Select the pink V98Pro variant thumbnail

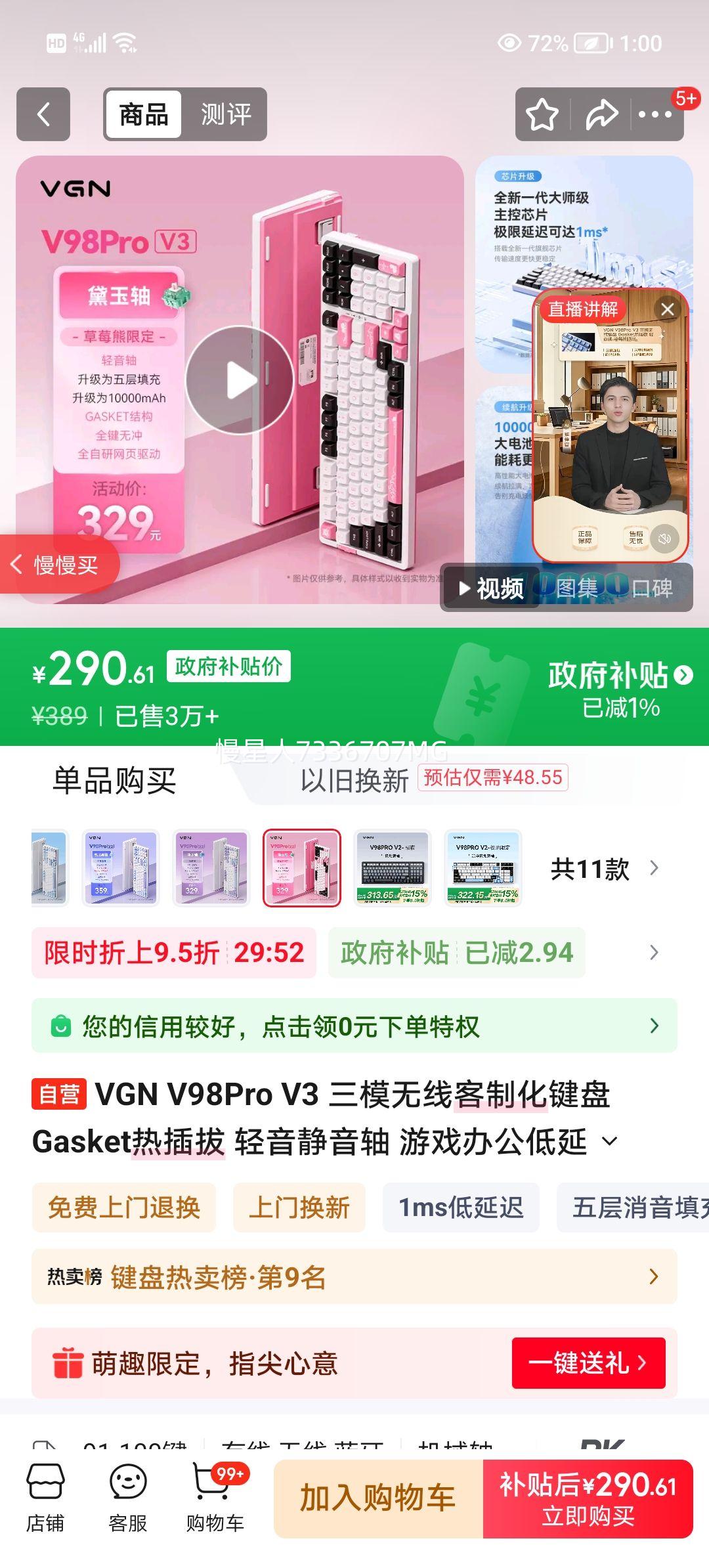[x=301, y=867]
